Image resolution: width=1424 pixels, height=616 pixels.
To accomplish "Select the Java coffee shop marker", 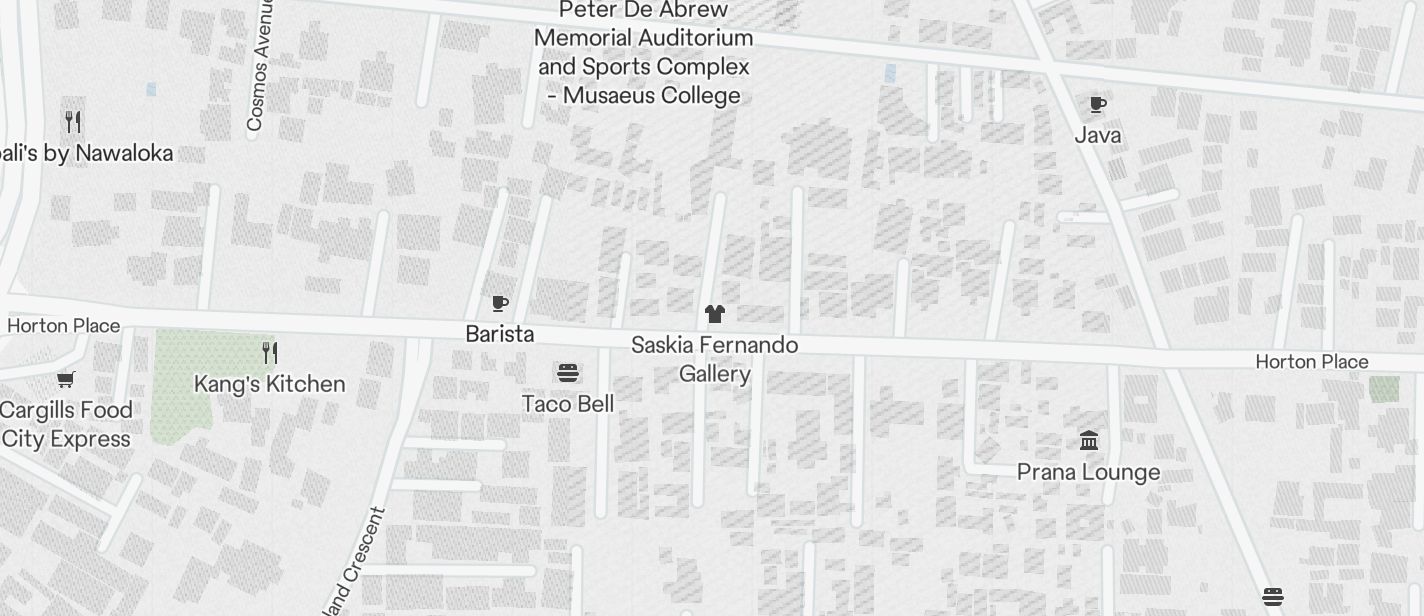I will tap(1098, 105).
